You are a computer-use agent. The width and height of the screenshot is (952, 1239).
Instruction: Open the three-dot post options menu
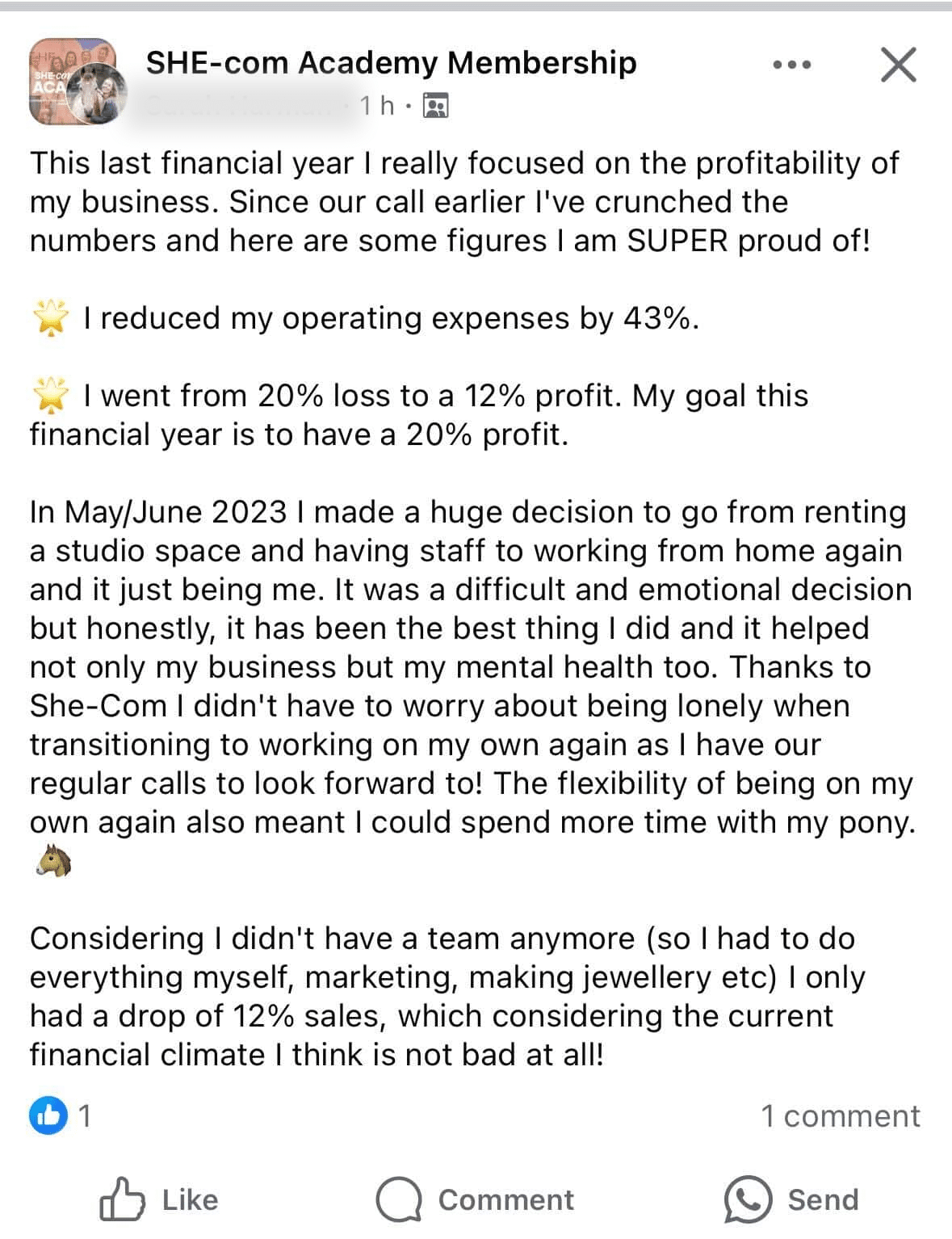(791, 65)
